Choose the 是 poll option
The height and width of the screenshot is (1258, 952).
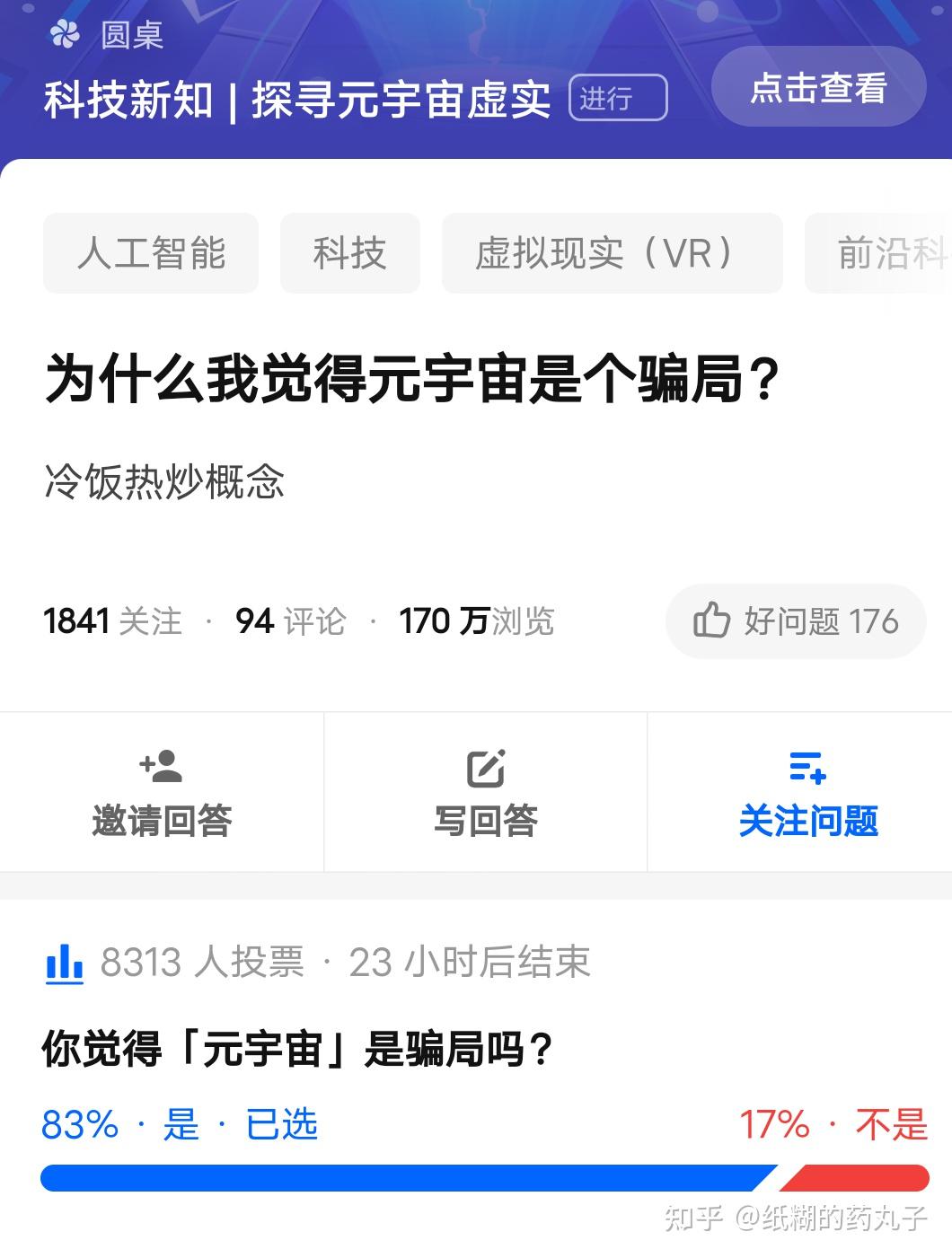click(x=181, y=1124)
